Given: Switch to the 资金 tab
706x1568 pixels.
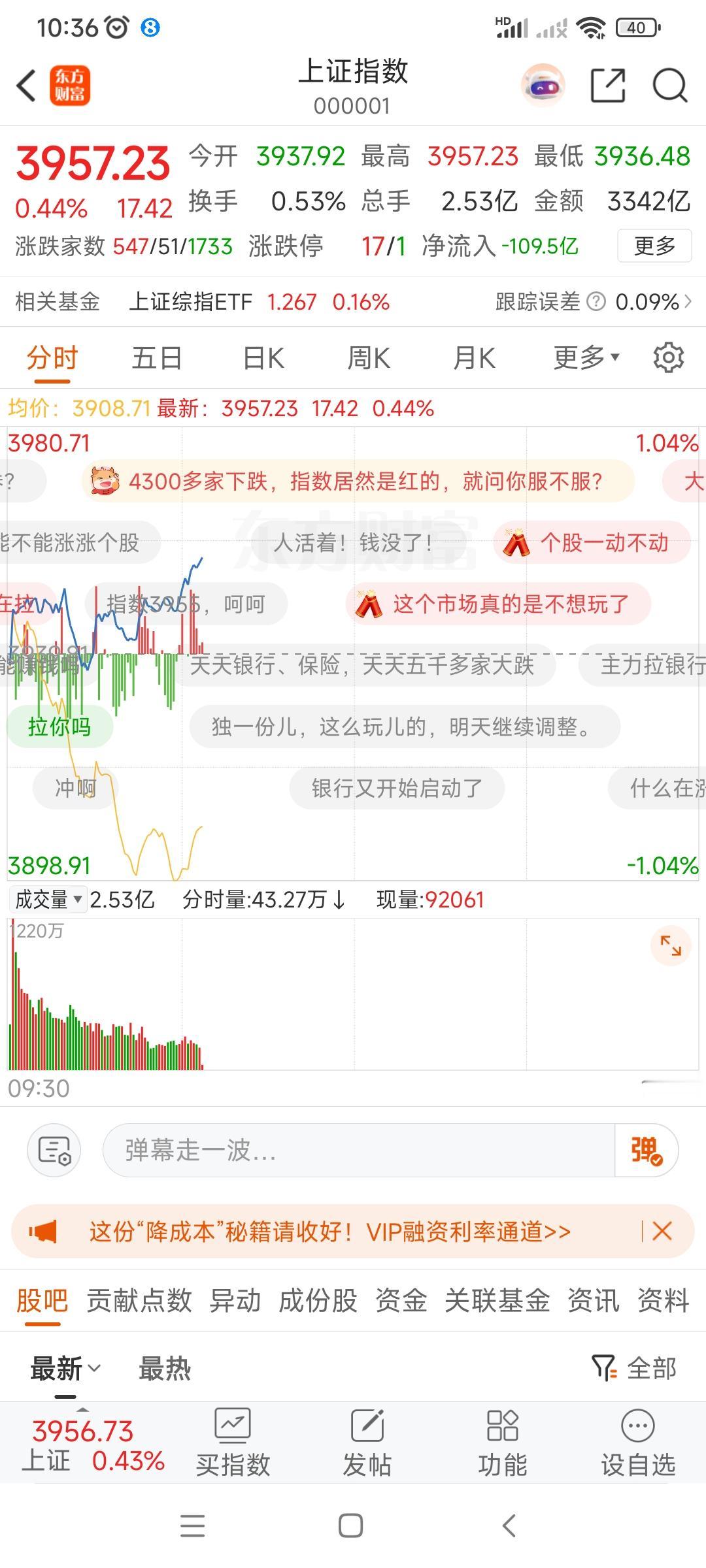Looking at the screenshot, I should point(401,1301).
